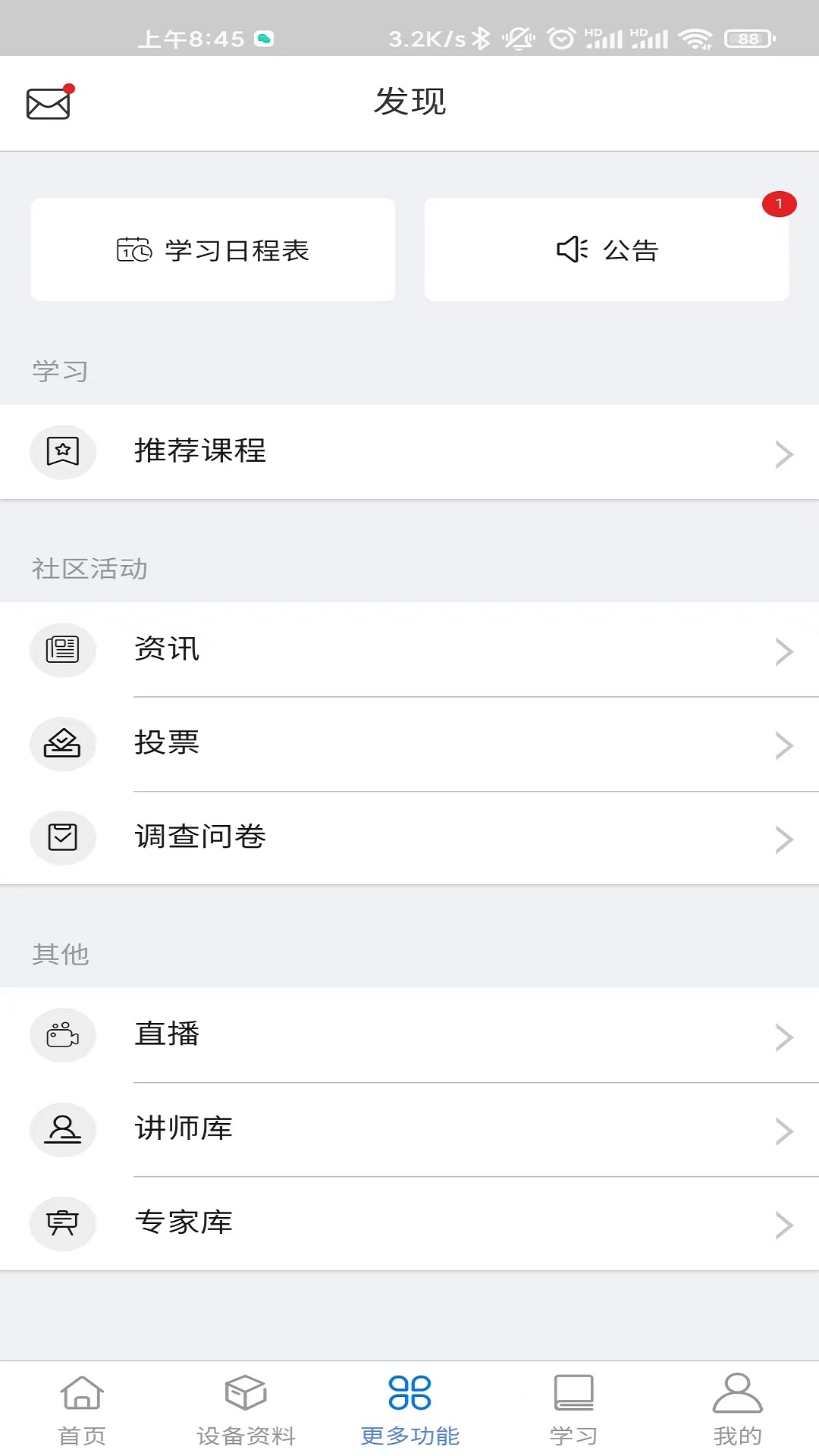Switch to the 首页 home tab

tap(82, 1409)
